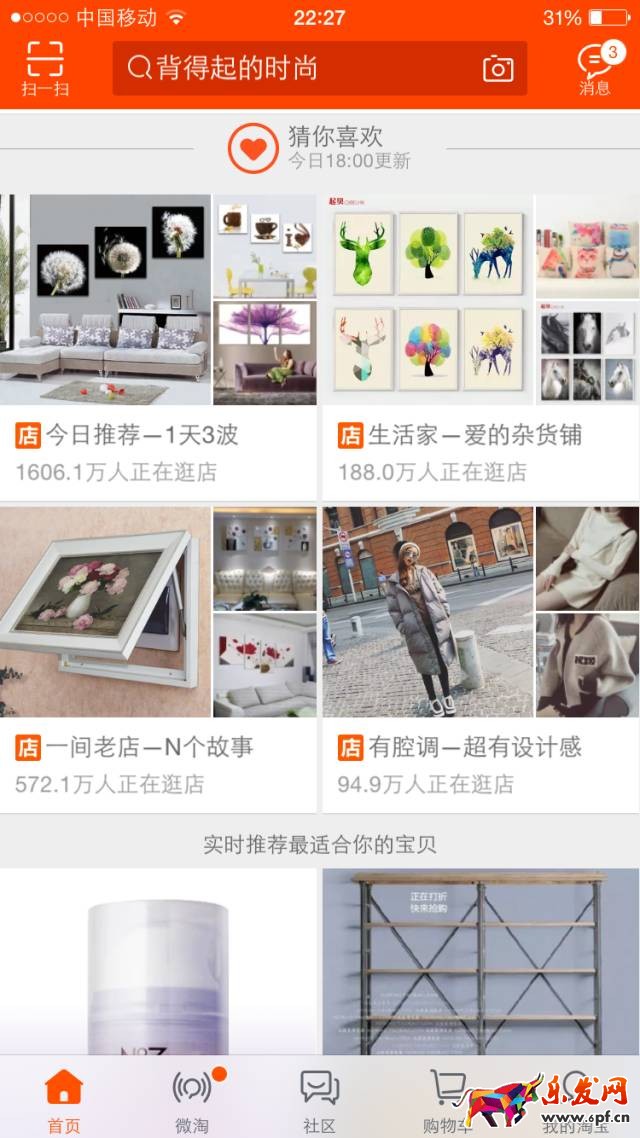Open the 扫一扫 scanner
This screenshot has width=640, height=1138.
tap(45, 68)
